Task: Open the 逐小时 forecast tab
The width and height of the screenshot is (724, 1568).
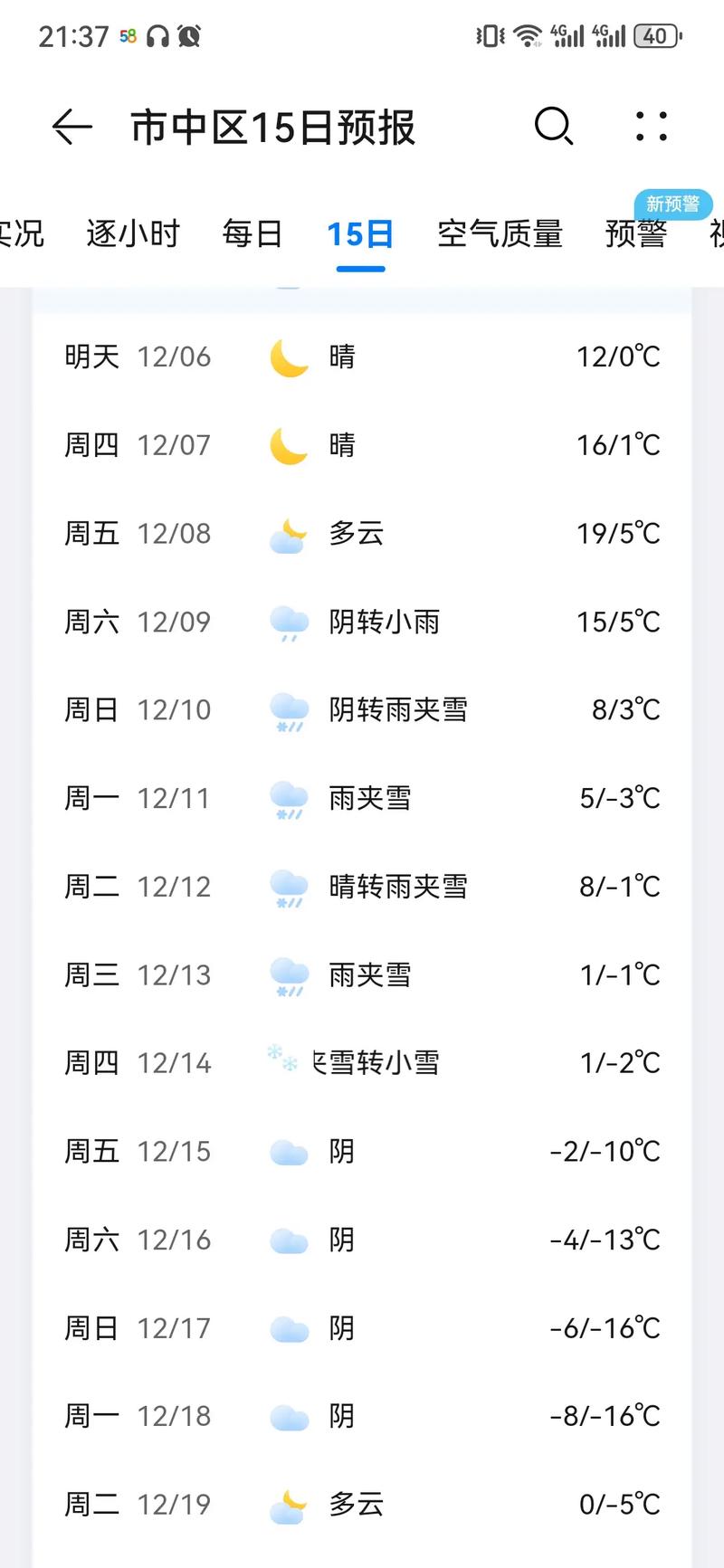Action: (132, 233)
